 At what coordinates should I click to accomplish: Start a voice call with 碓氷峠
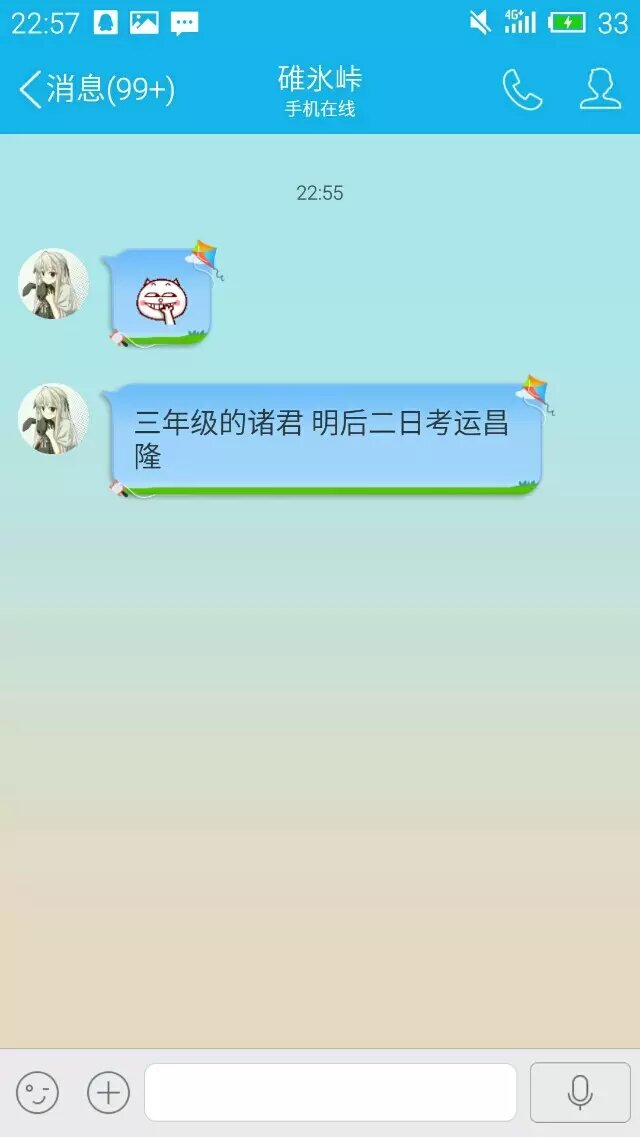[x=521, y=90]
